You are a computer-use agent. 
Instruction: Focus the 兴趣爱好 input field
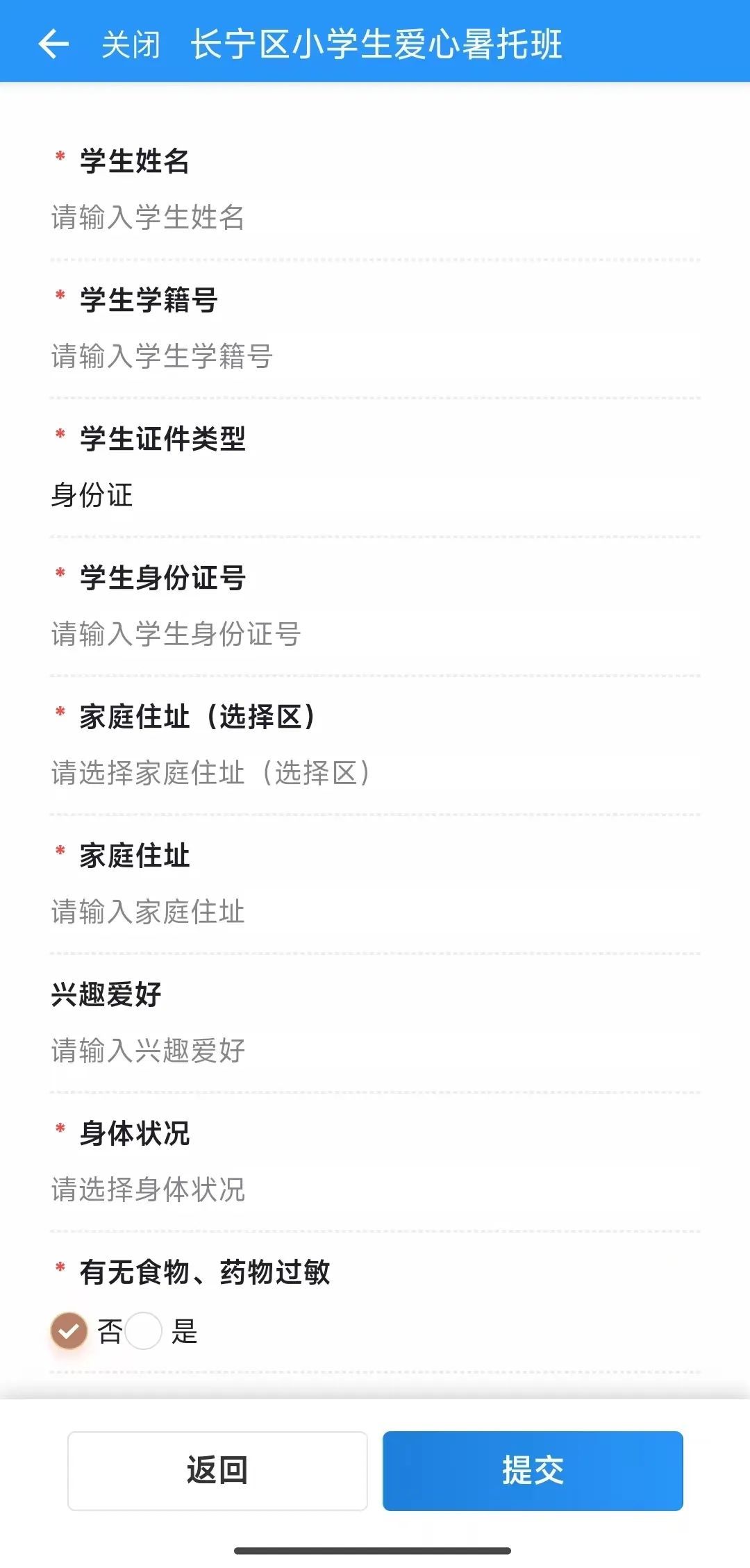(375, 1051)
